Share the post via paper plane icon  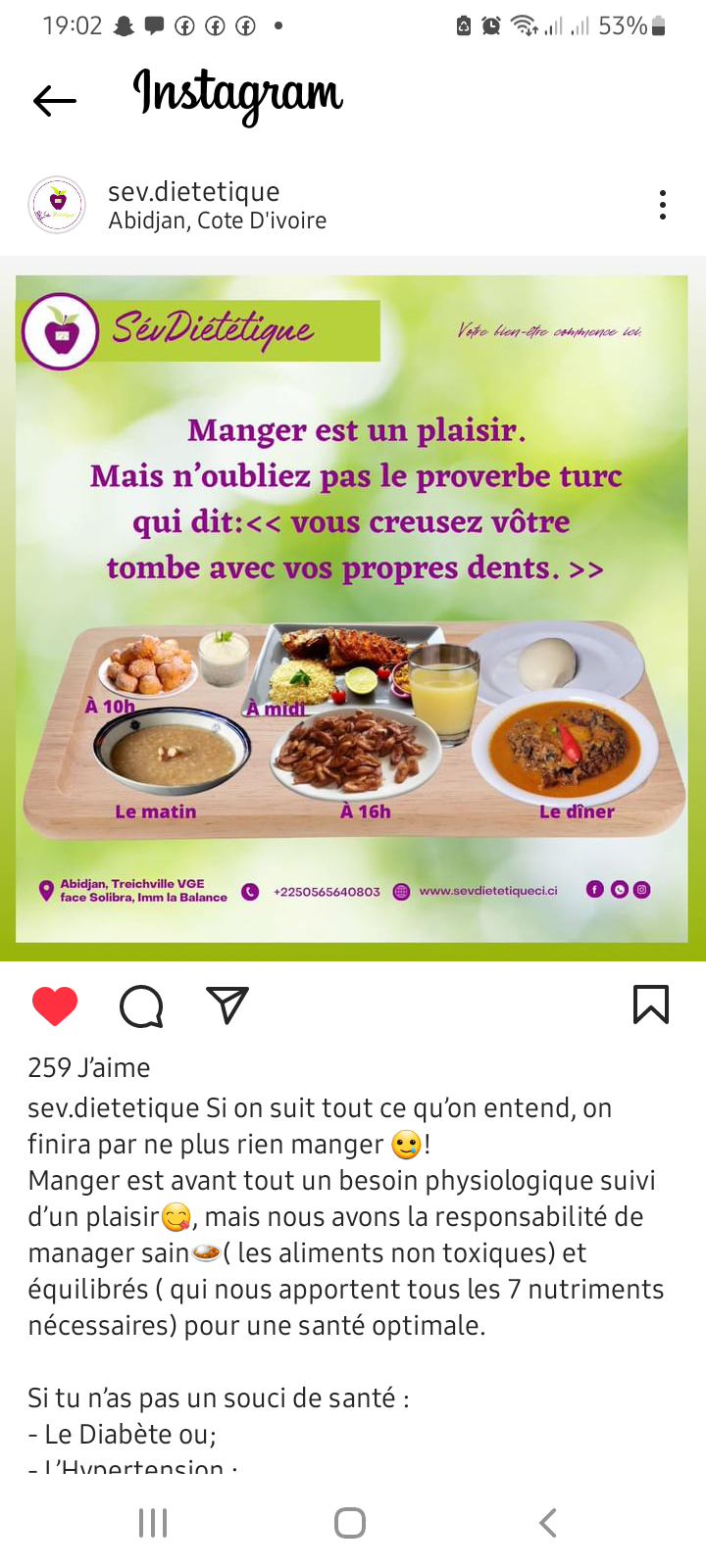[x=227, y=1005]
